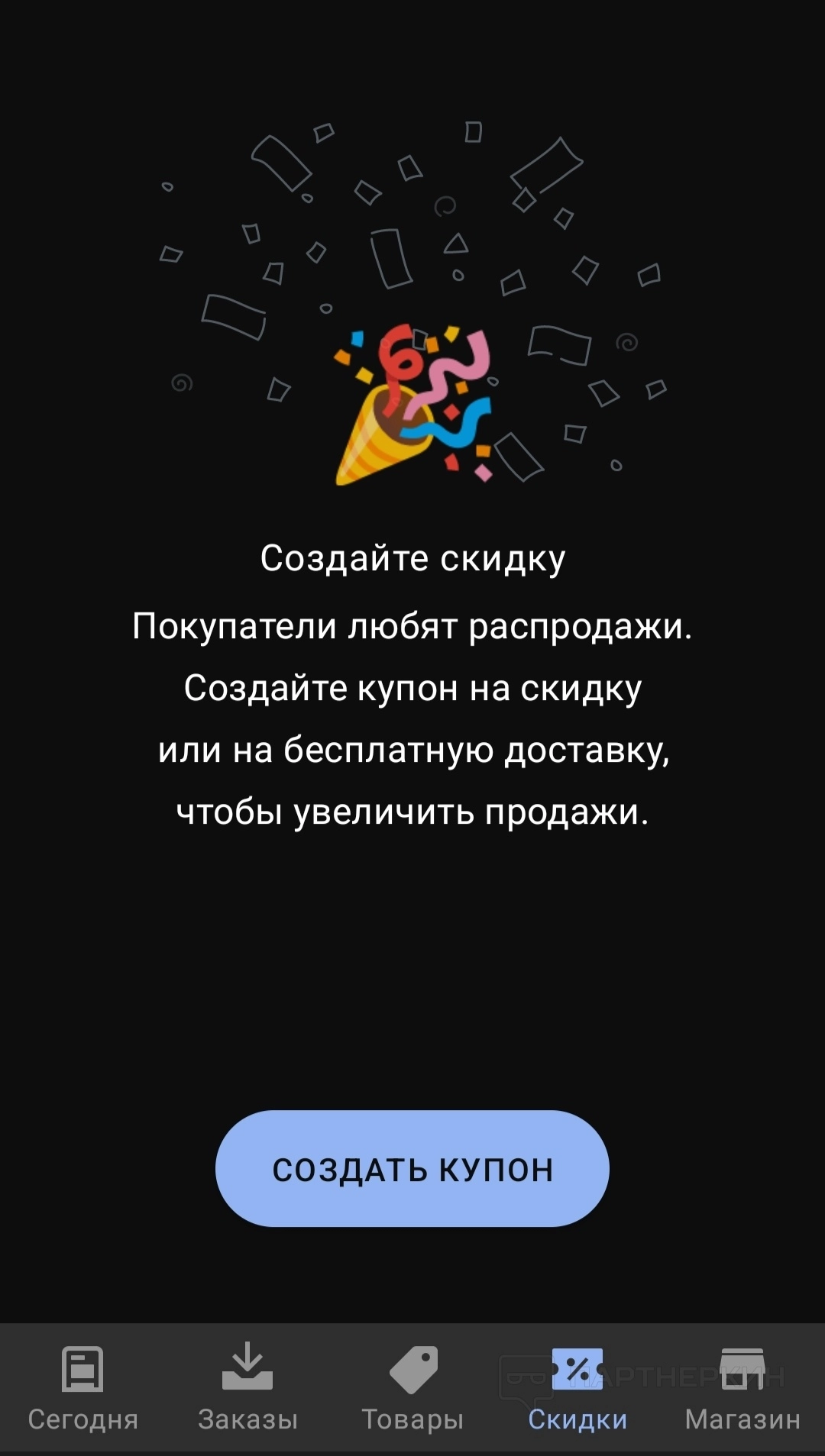Select the Скидки tab
825x1456 pixels.
coord(577,1388)
